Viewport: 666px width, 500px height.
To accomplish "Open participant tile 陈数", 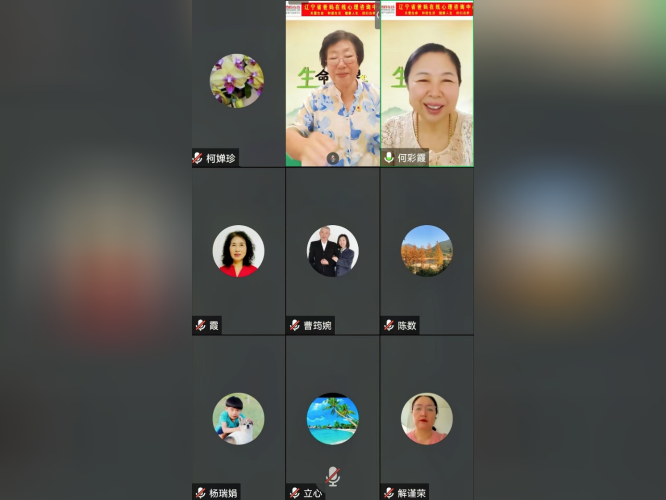I will pos(426,251).
